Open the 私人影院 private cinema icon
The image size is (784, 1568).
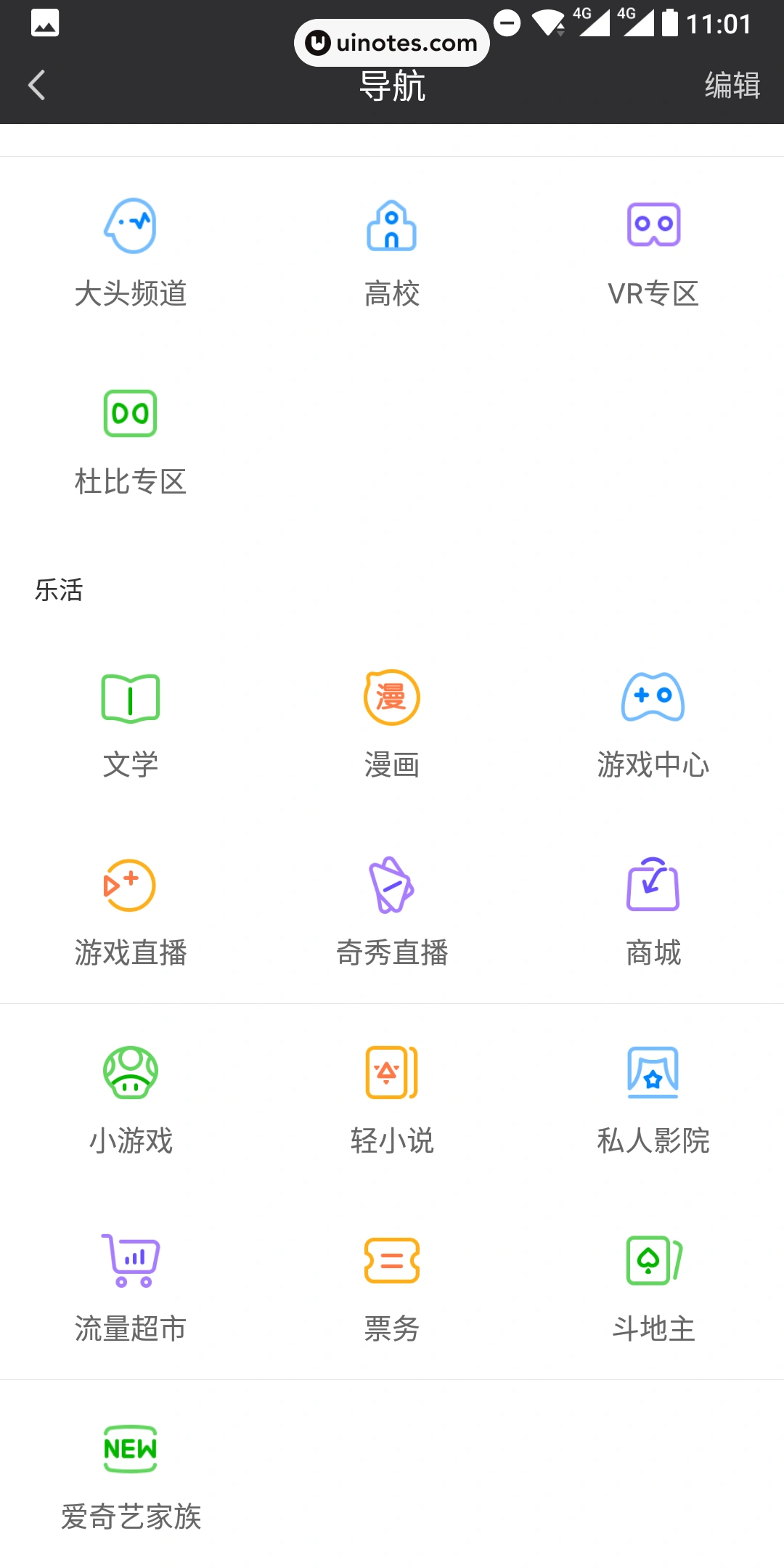tap(652, 1073)
